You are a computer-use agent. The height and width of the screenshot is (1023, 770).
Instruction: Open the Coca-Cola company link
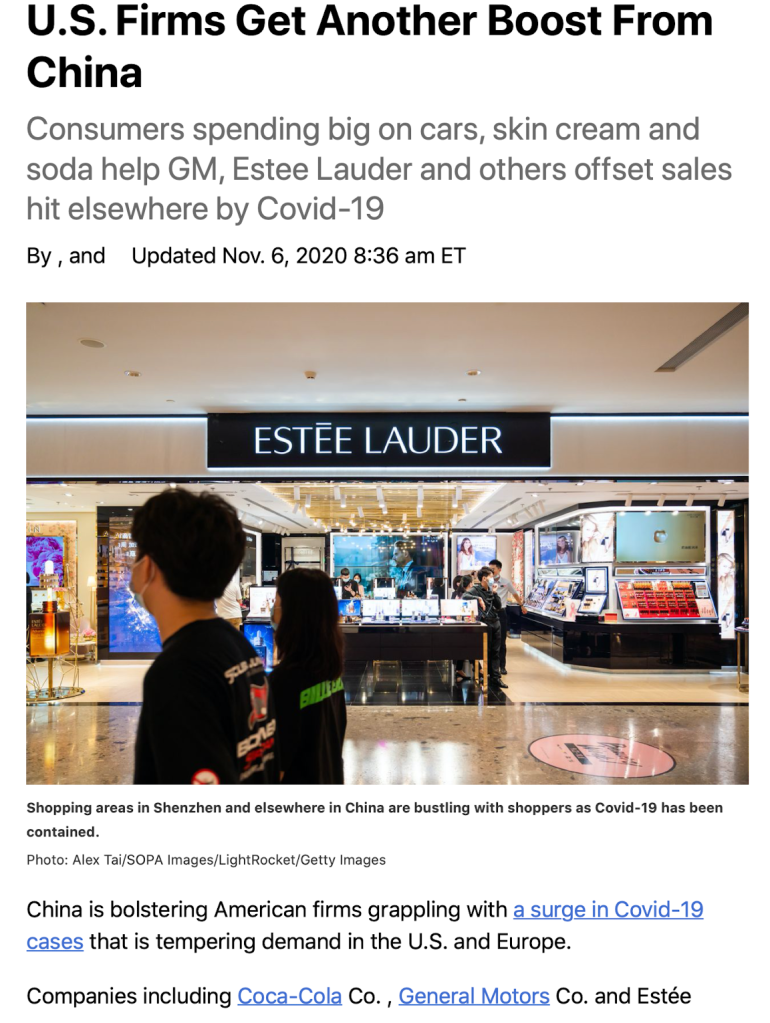pyautogui.click(x=289, y=996)
